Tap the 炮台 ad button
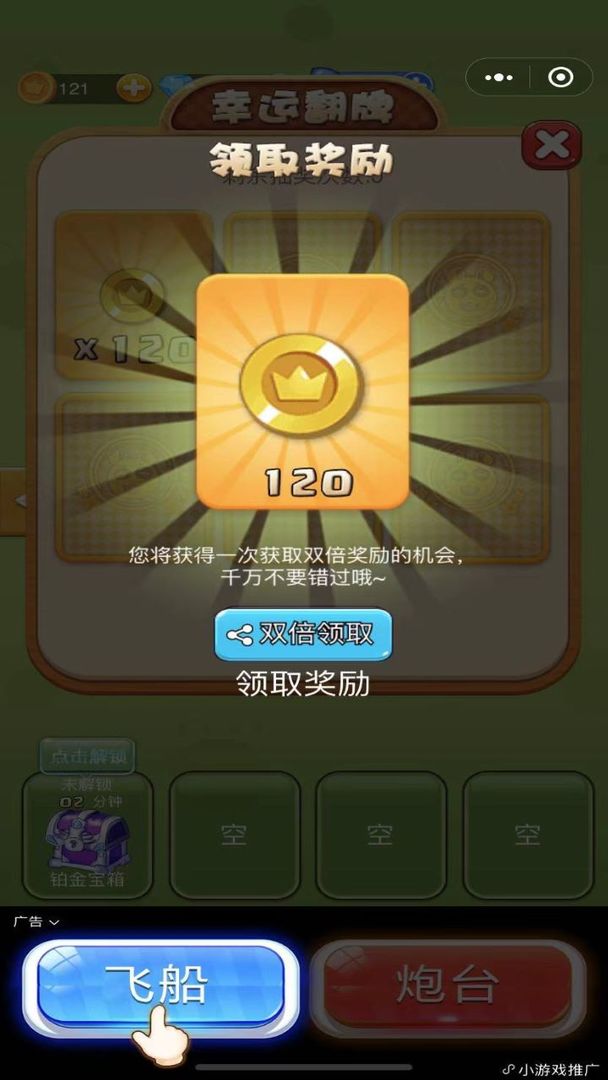The width and height of the screenshot is (608, 1080). (x=447, y=985)
